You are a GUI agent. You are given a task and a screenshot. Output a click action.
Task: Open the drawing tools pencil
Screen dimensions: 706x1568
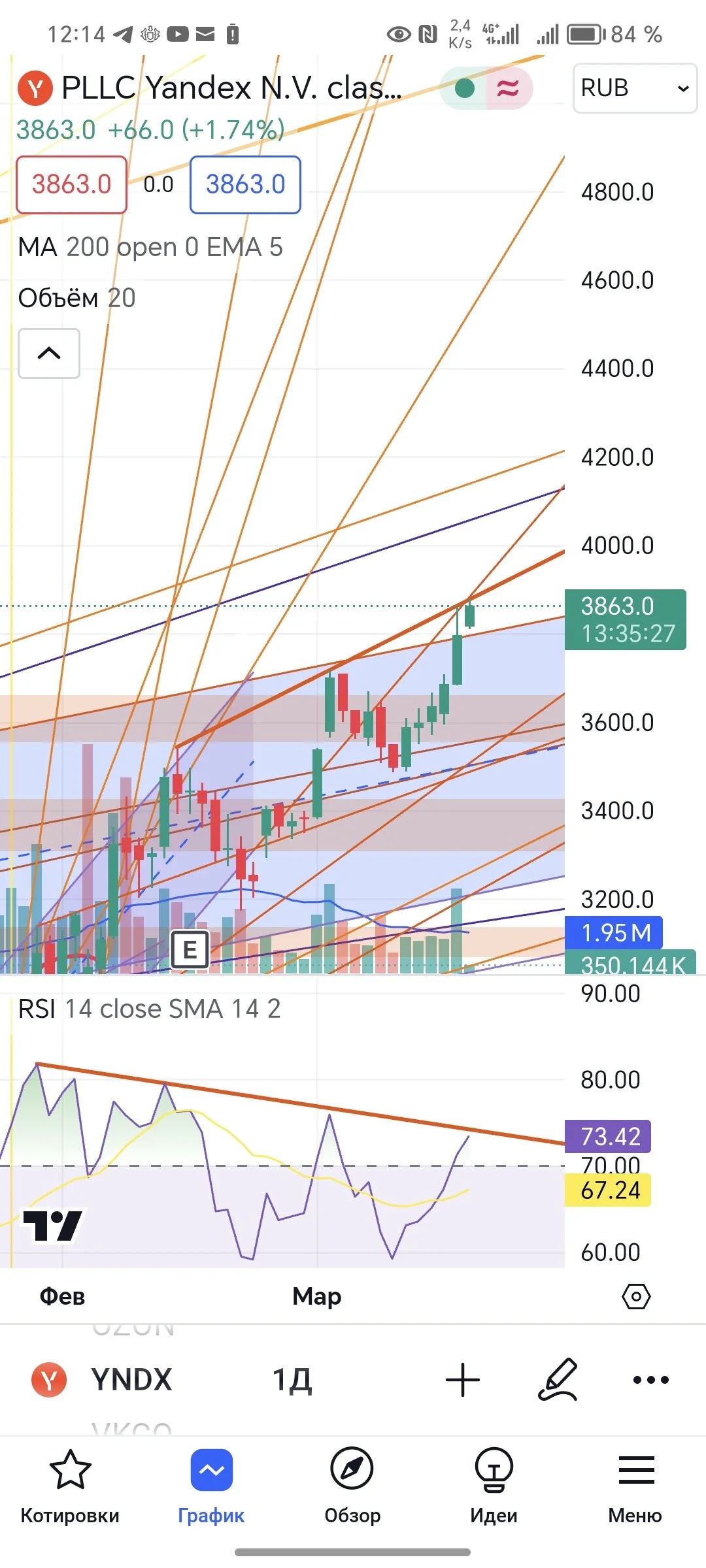558,1380
